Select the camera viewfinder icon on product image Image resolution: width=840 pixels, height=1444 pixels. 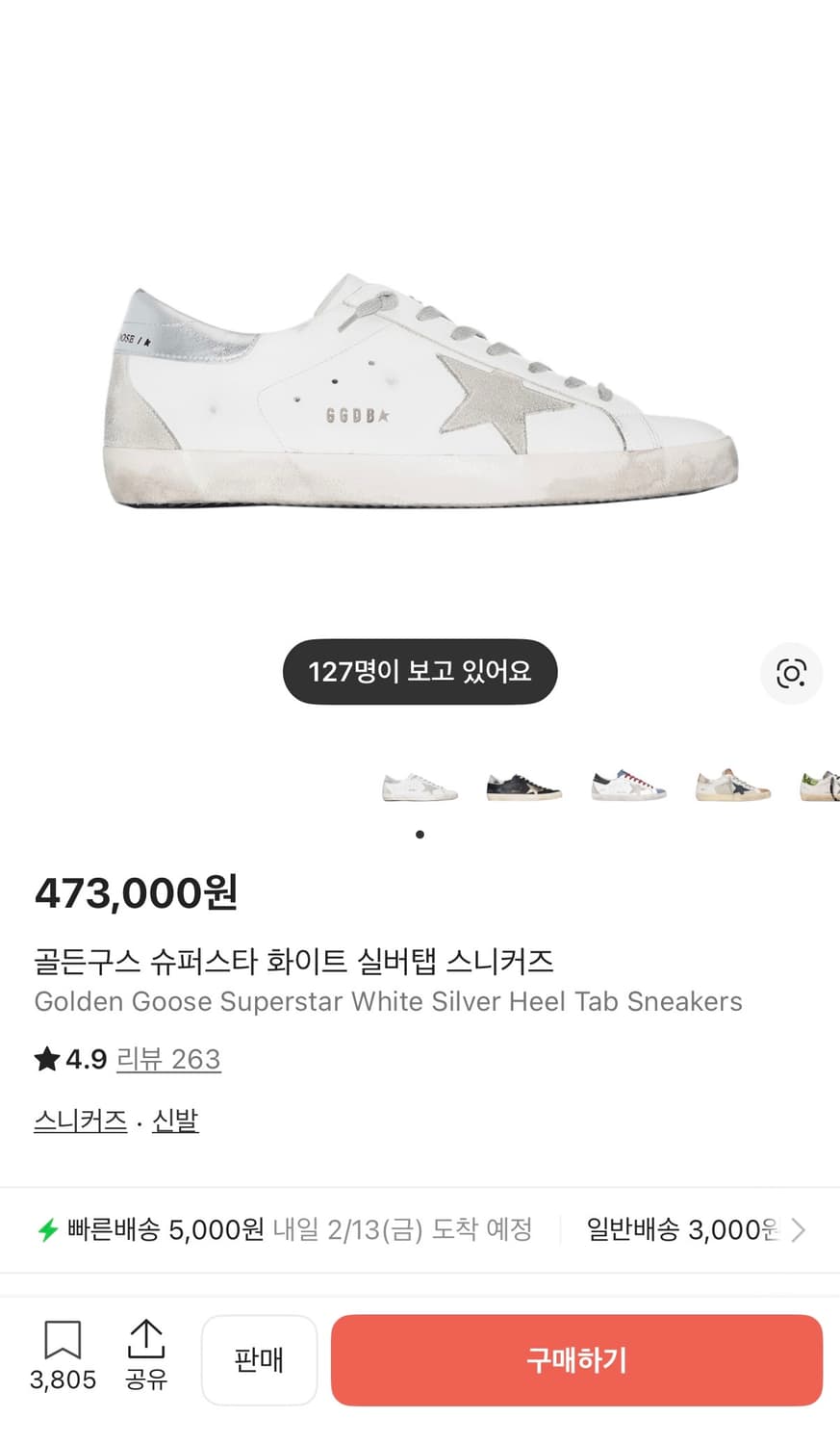791,673
